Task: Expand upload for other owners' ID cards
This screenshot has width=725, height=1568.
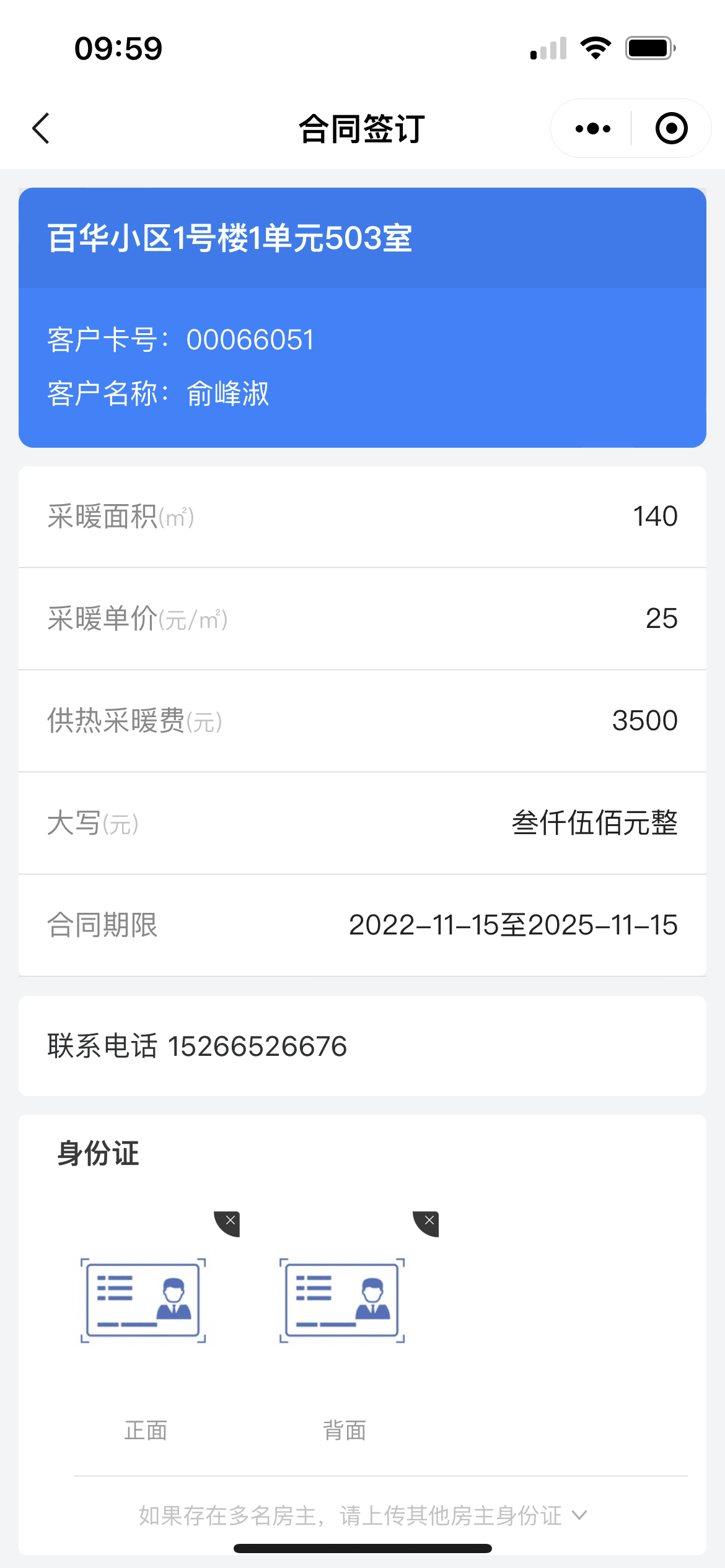Action: tap(362, 1515)
